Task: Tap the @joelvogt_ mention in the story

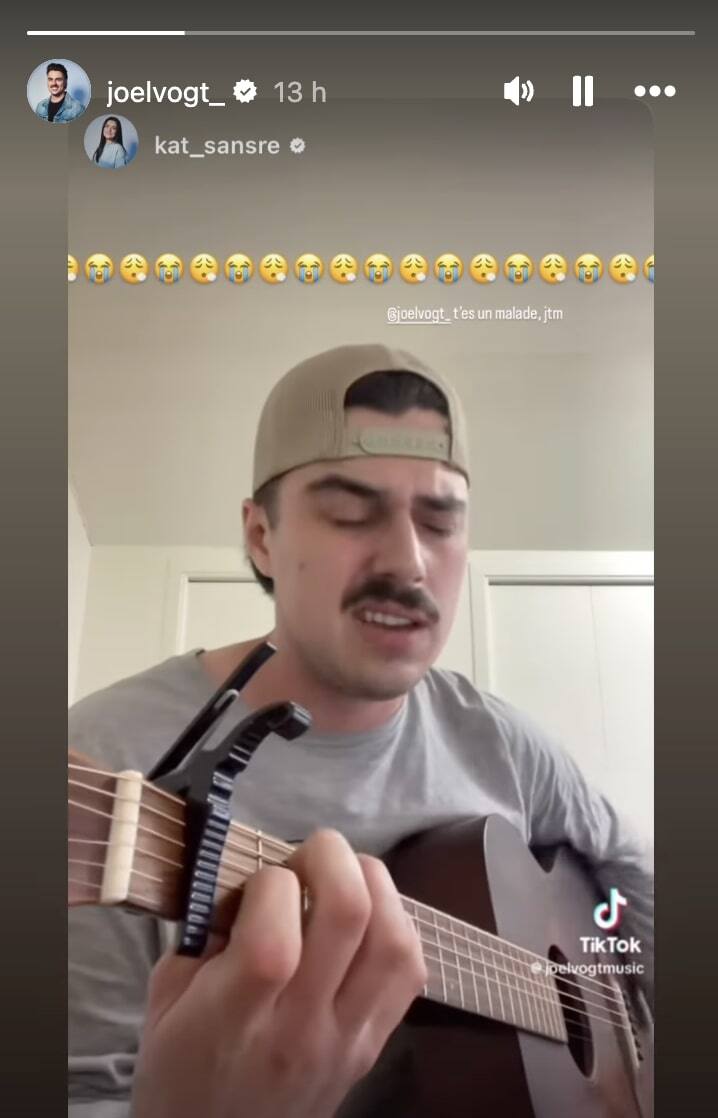Action: 418,314
